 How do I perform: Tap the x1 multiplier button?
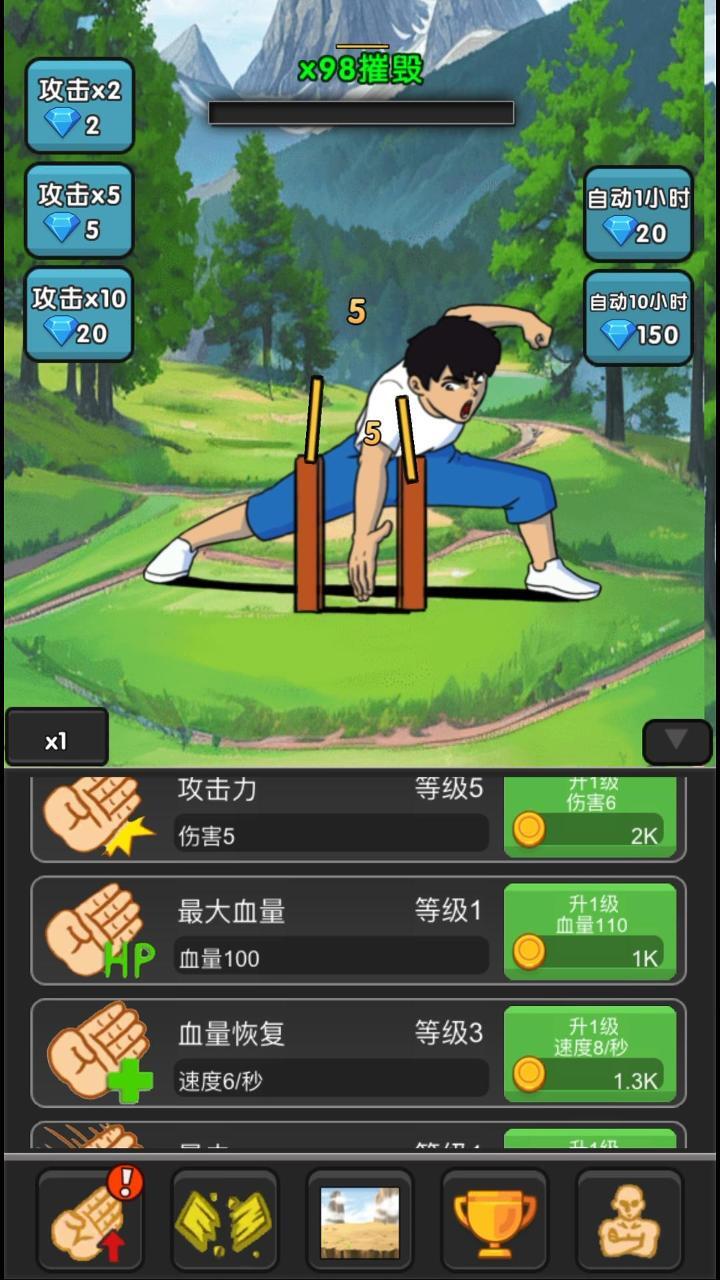56,740
